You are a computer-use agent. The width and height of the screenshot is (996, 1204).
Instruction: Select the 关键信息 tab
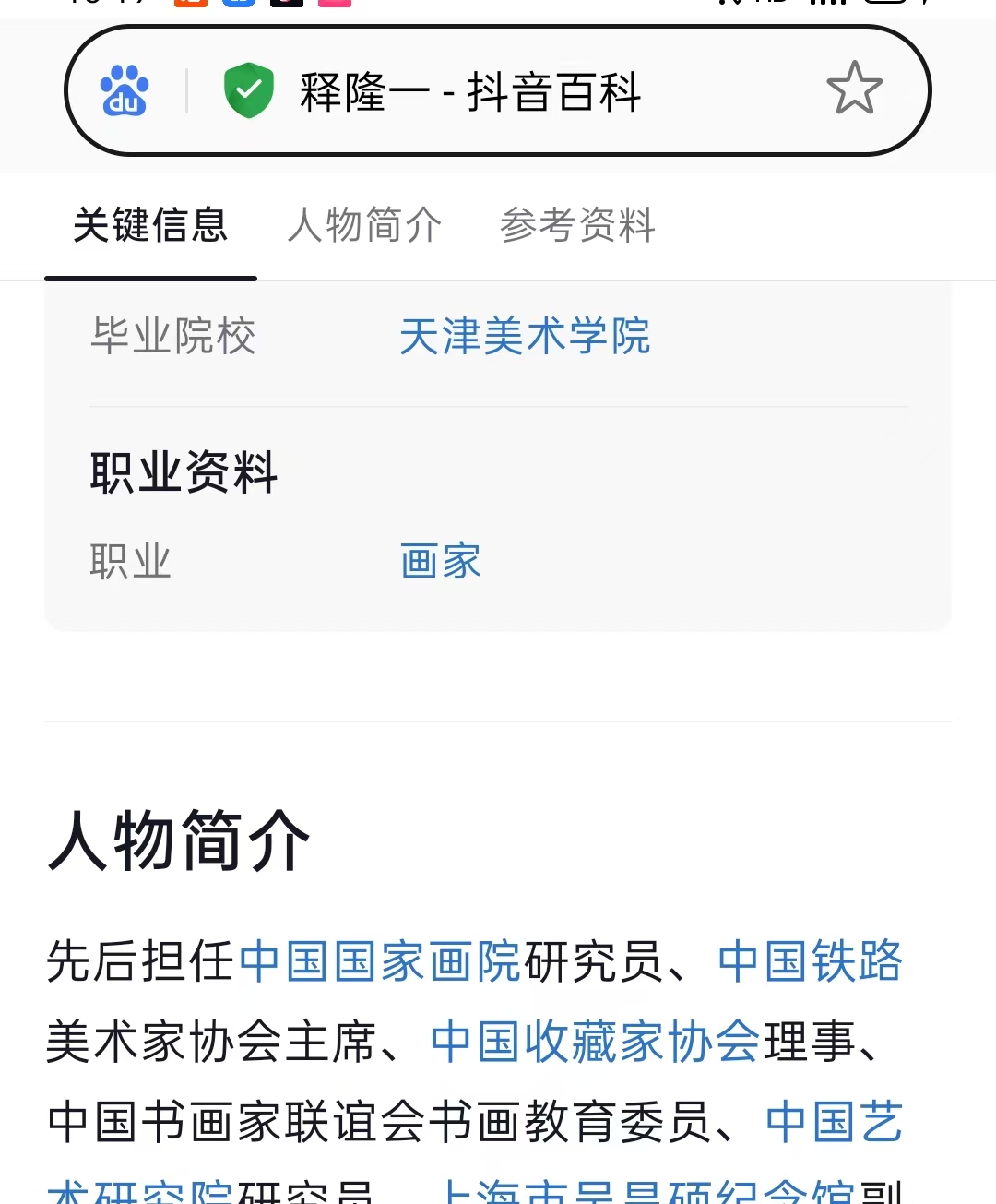click(150, 225)
